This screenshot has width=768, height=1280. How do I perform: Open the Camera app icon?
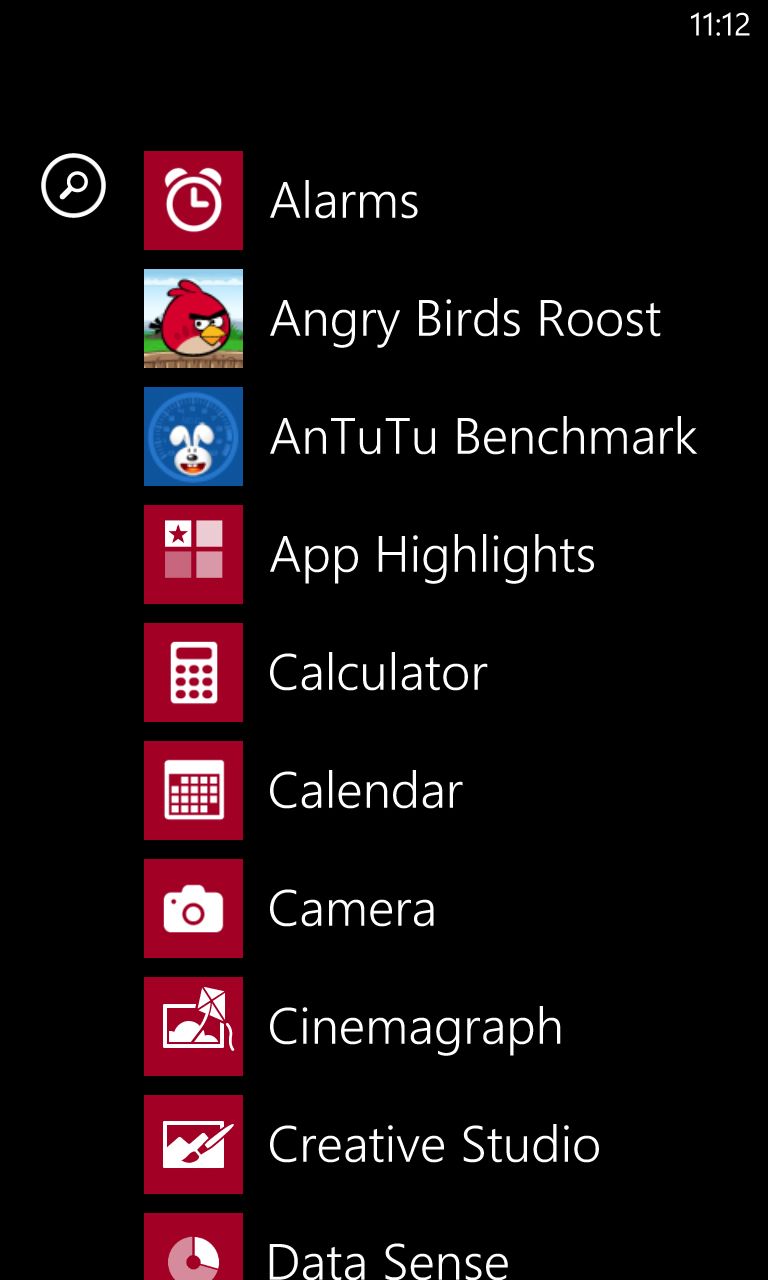(x=193, y=908)
